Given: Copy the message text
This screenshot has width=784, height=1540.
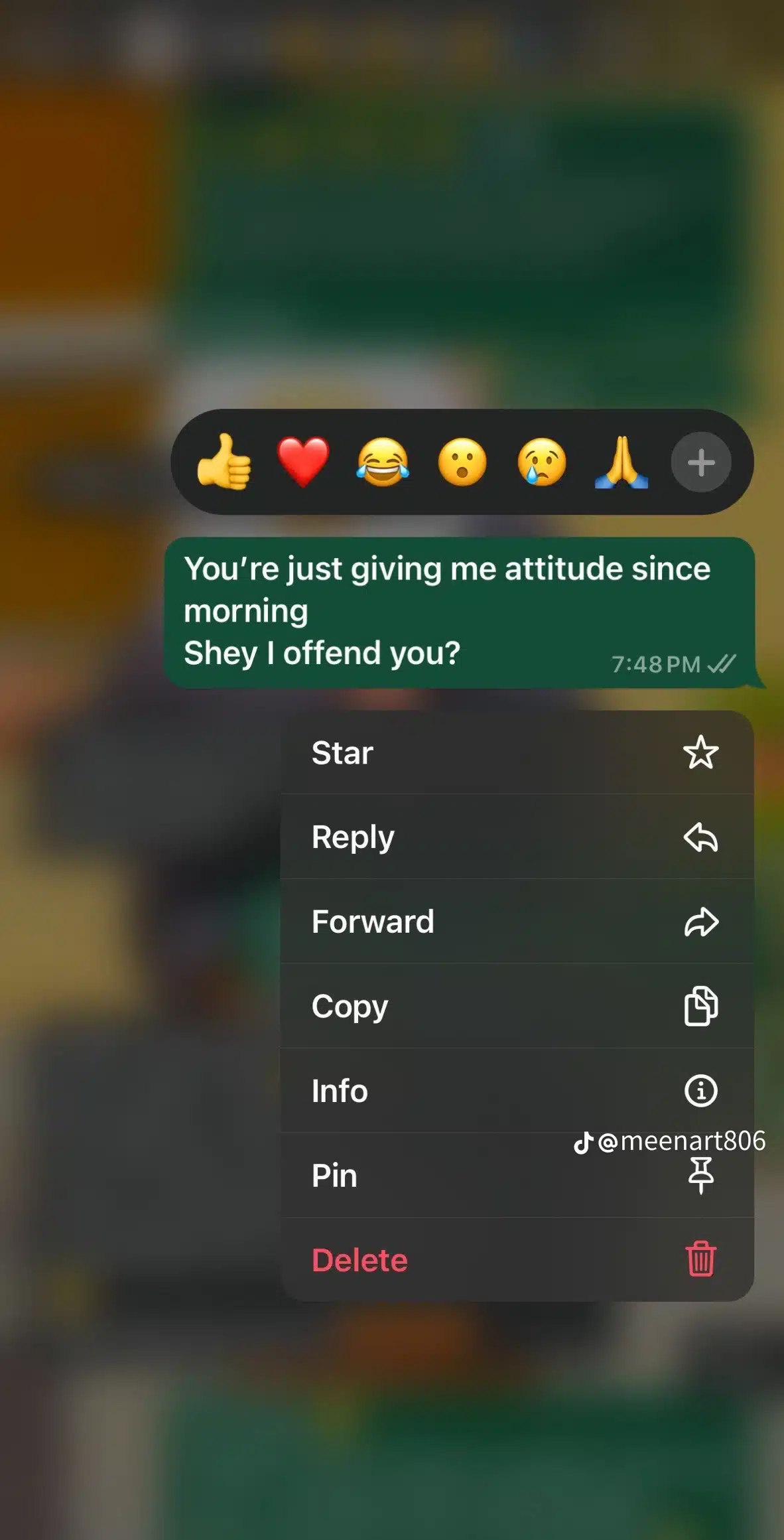Looking at the screenshot, I should 517,1006.
